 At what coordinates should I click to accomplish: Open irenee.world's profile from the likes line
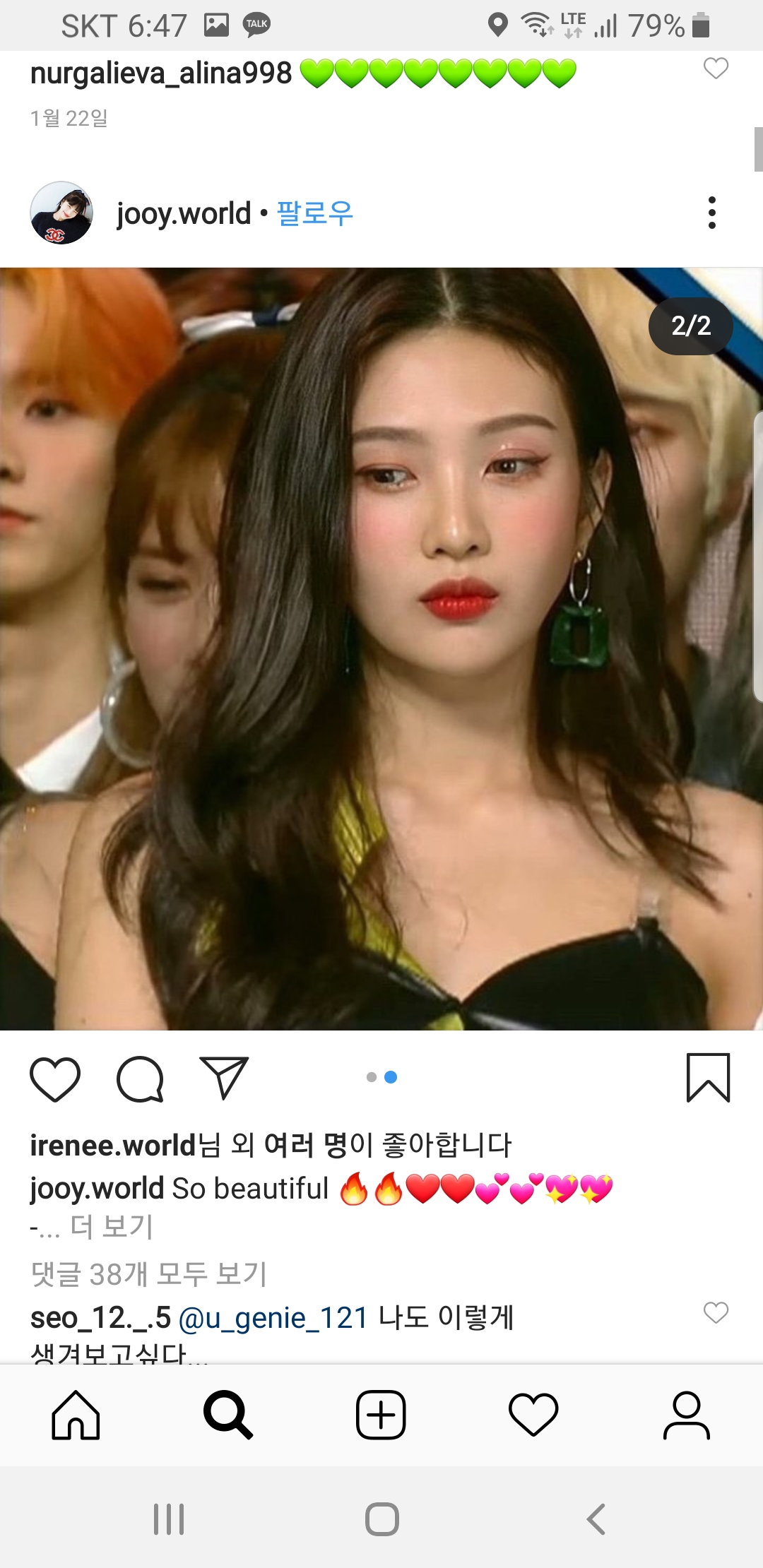click(x=112, y=1145)
